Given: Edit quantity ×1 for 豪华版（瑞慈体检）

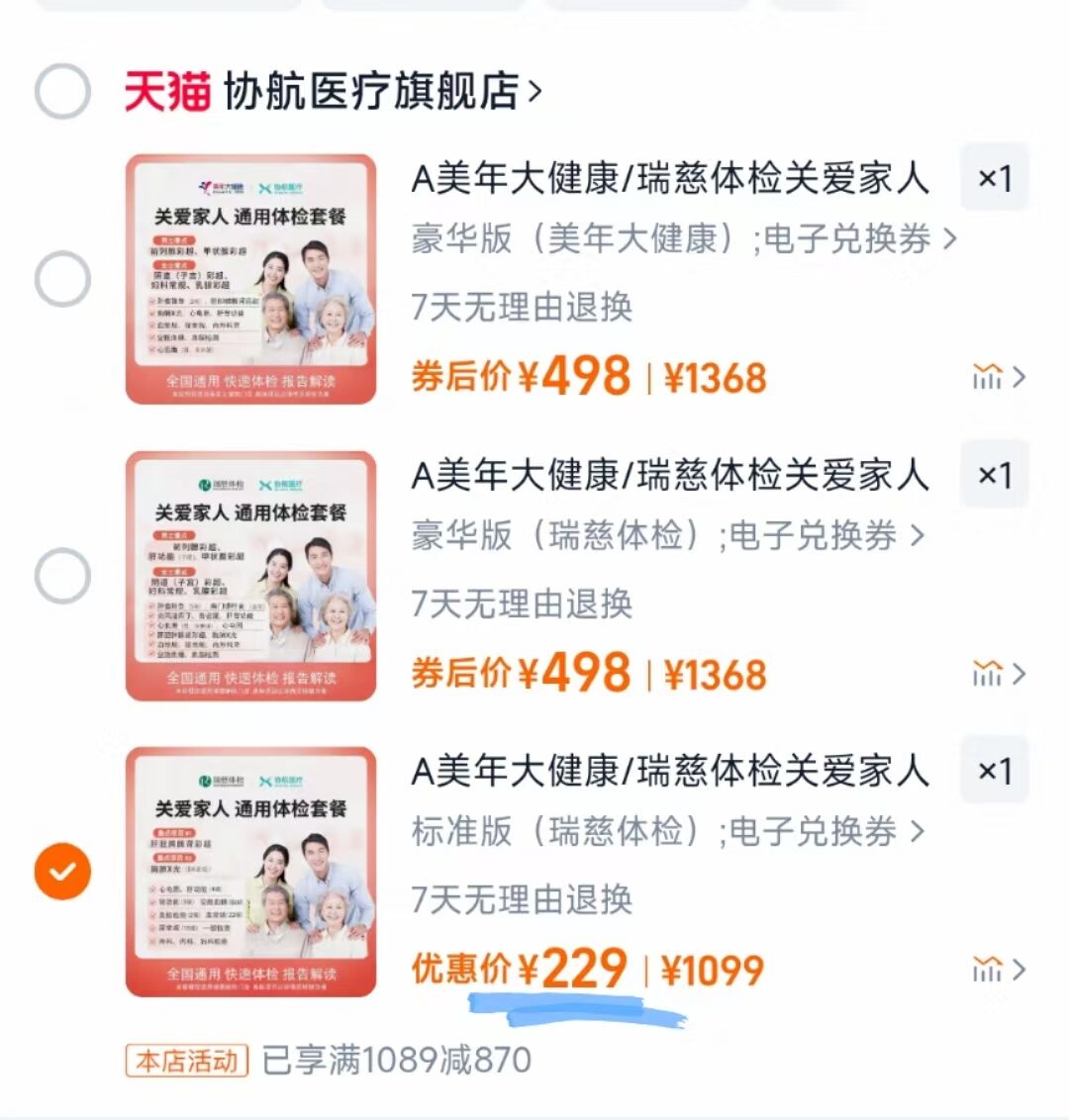Looking at the screenshot, I should [x=995, y=475].
